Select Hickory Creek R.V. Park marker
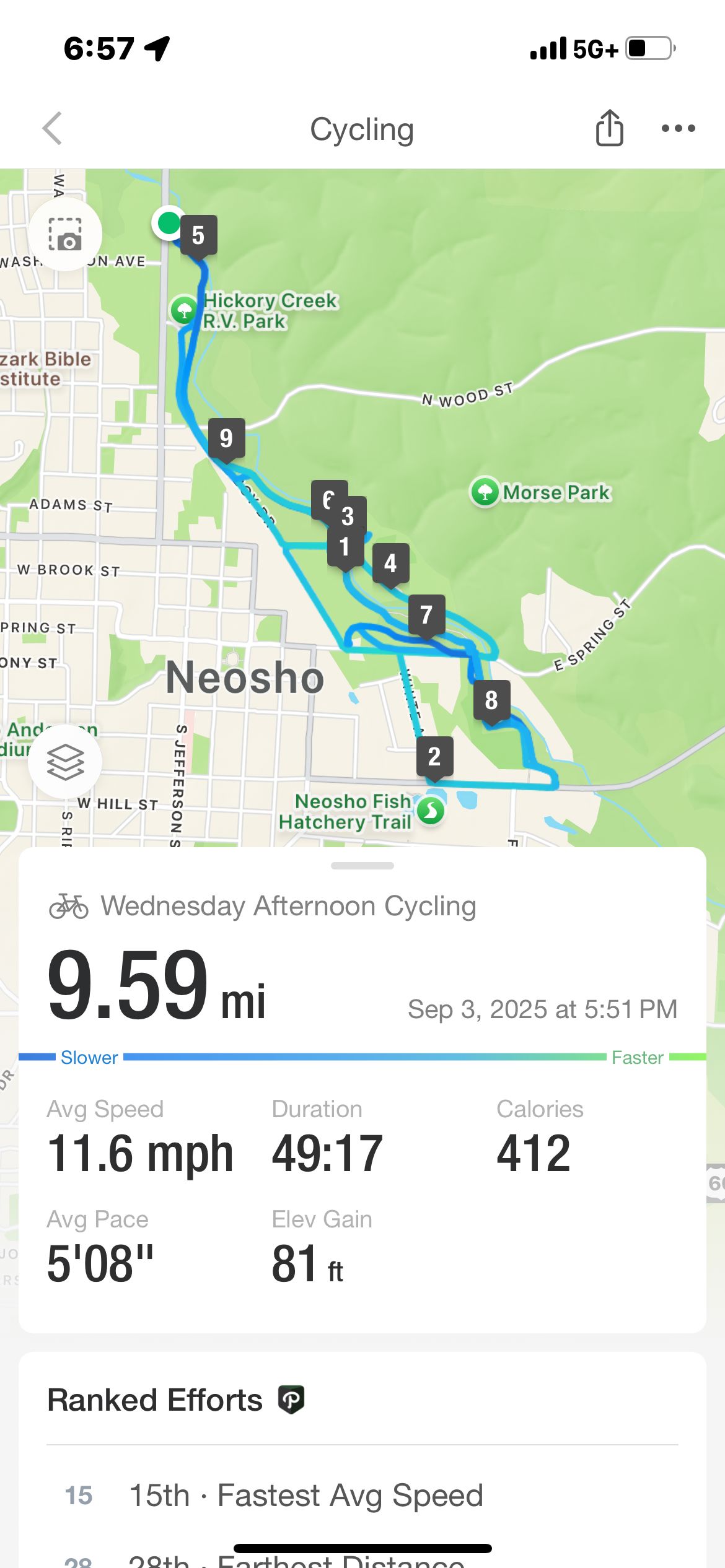 click(184, 310)
